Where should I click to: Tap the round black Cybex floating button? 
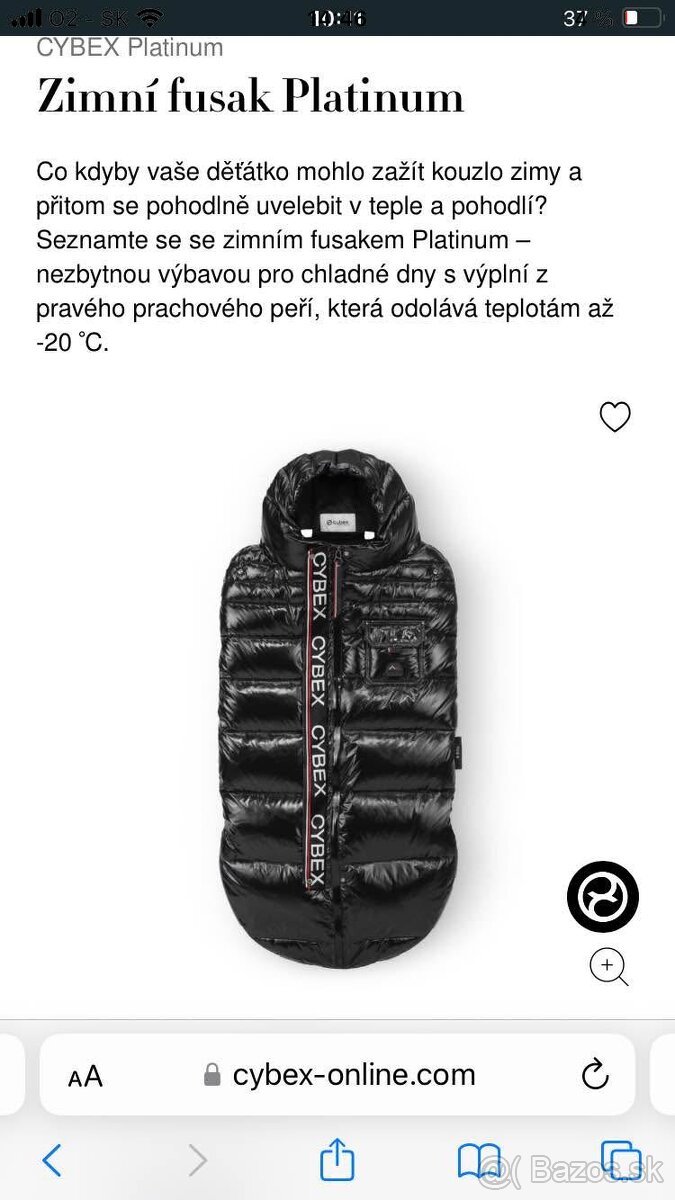603,896
